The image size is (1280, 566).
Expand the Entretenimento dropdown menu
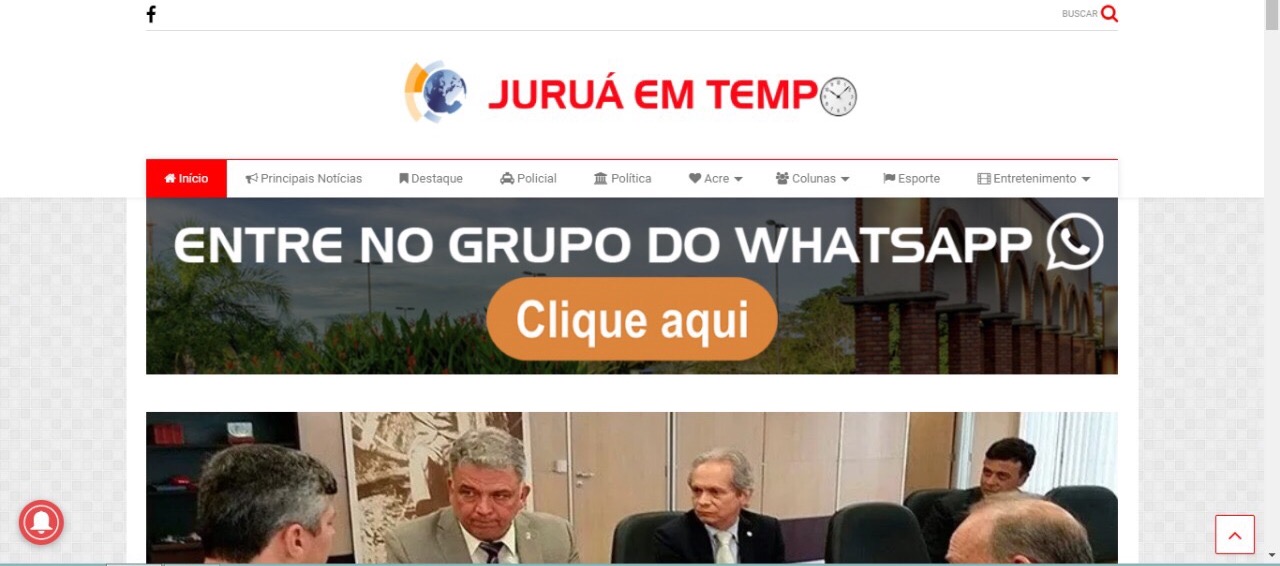point(1033,178)
